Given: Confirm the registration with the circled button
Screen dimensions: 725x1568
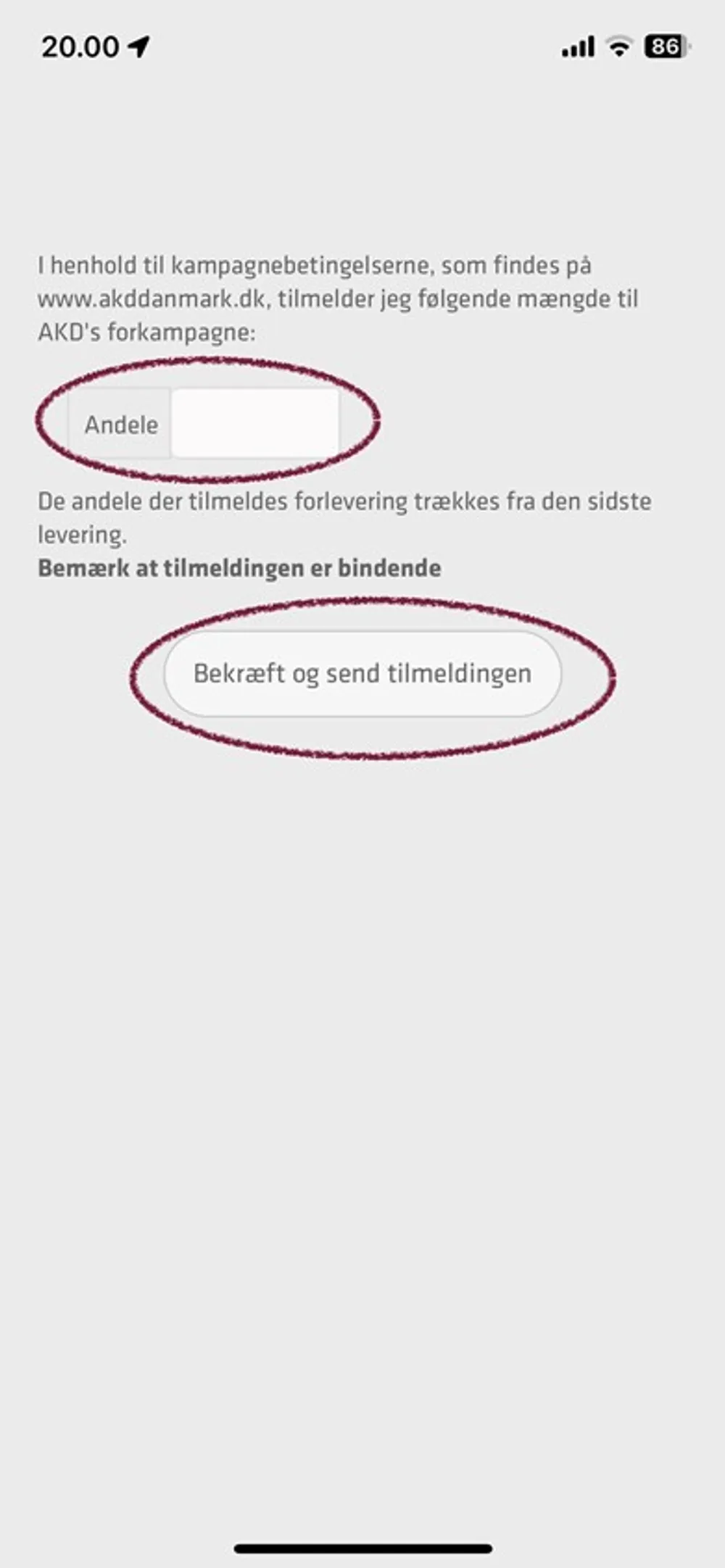Looking at the screenshot, I should pos(362,675).
